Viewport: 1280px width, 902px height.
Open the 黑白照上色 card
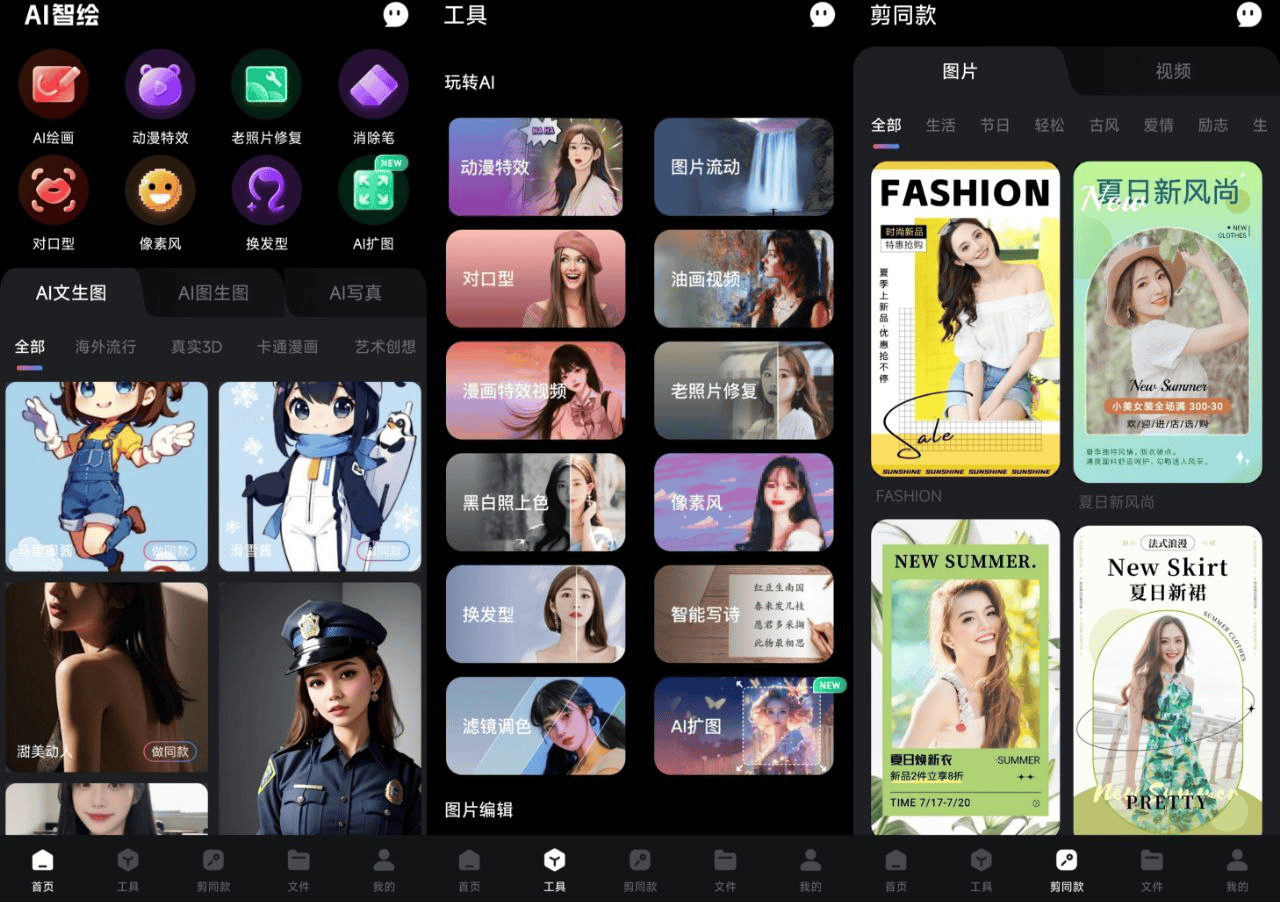point(535,502)
